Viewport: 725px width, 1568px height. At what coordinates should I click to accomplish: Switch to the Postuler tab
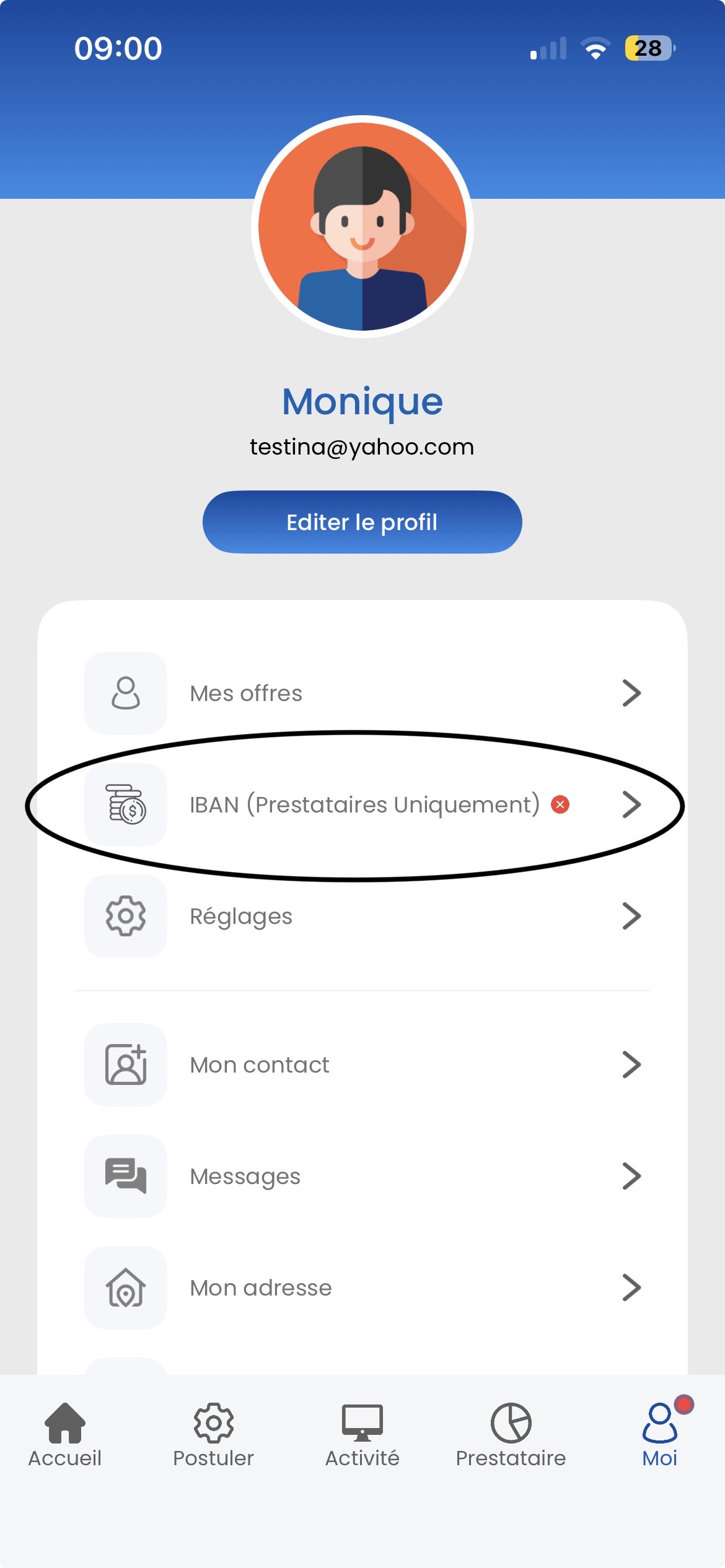pyautogui.click(x=213, y=1431)
